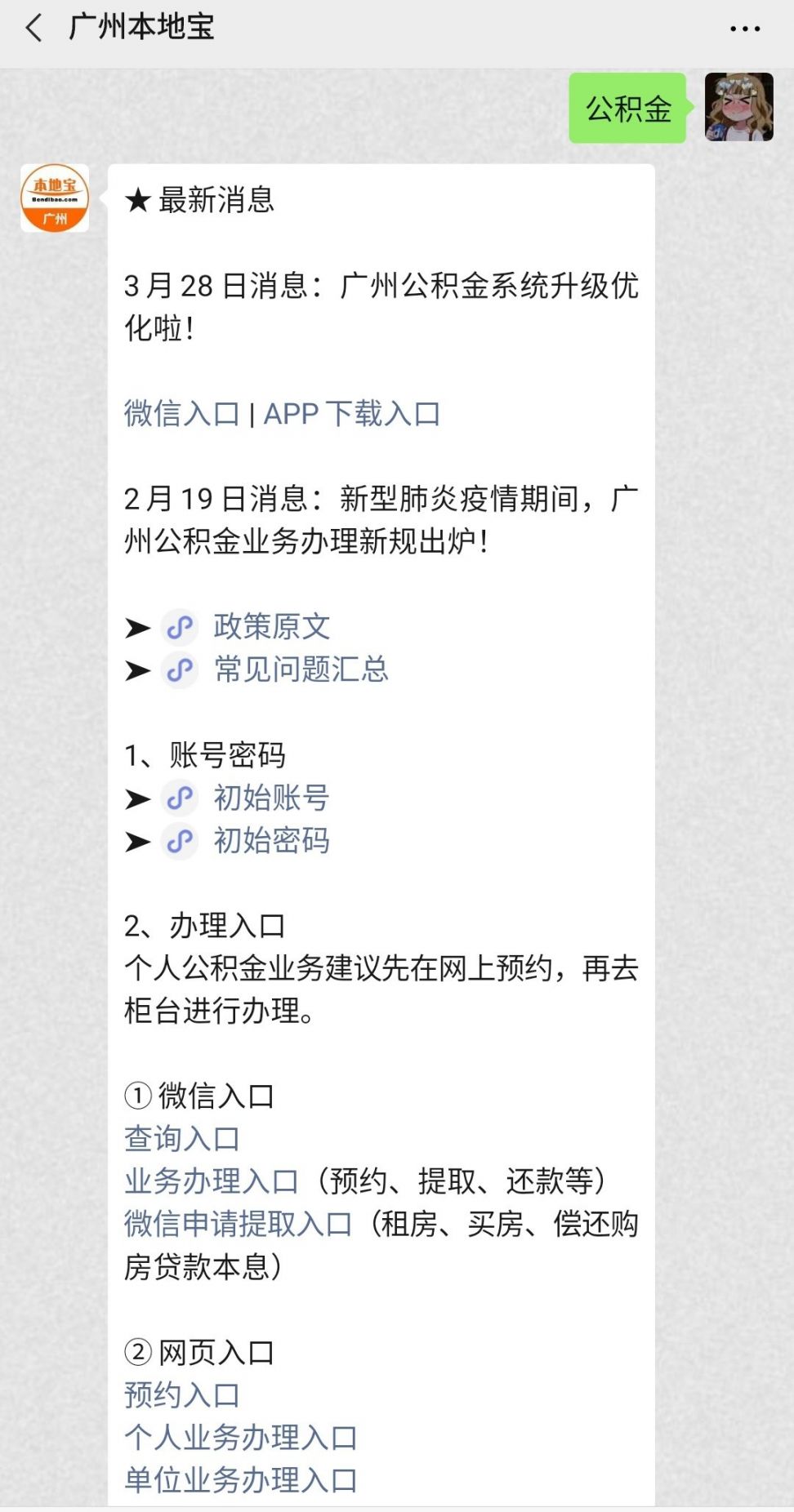
Task: Tap your own profile avatar
Action: point(738,107)
